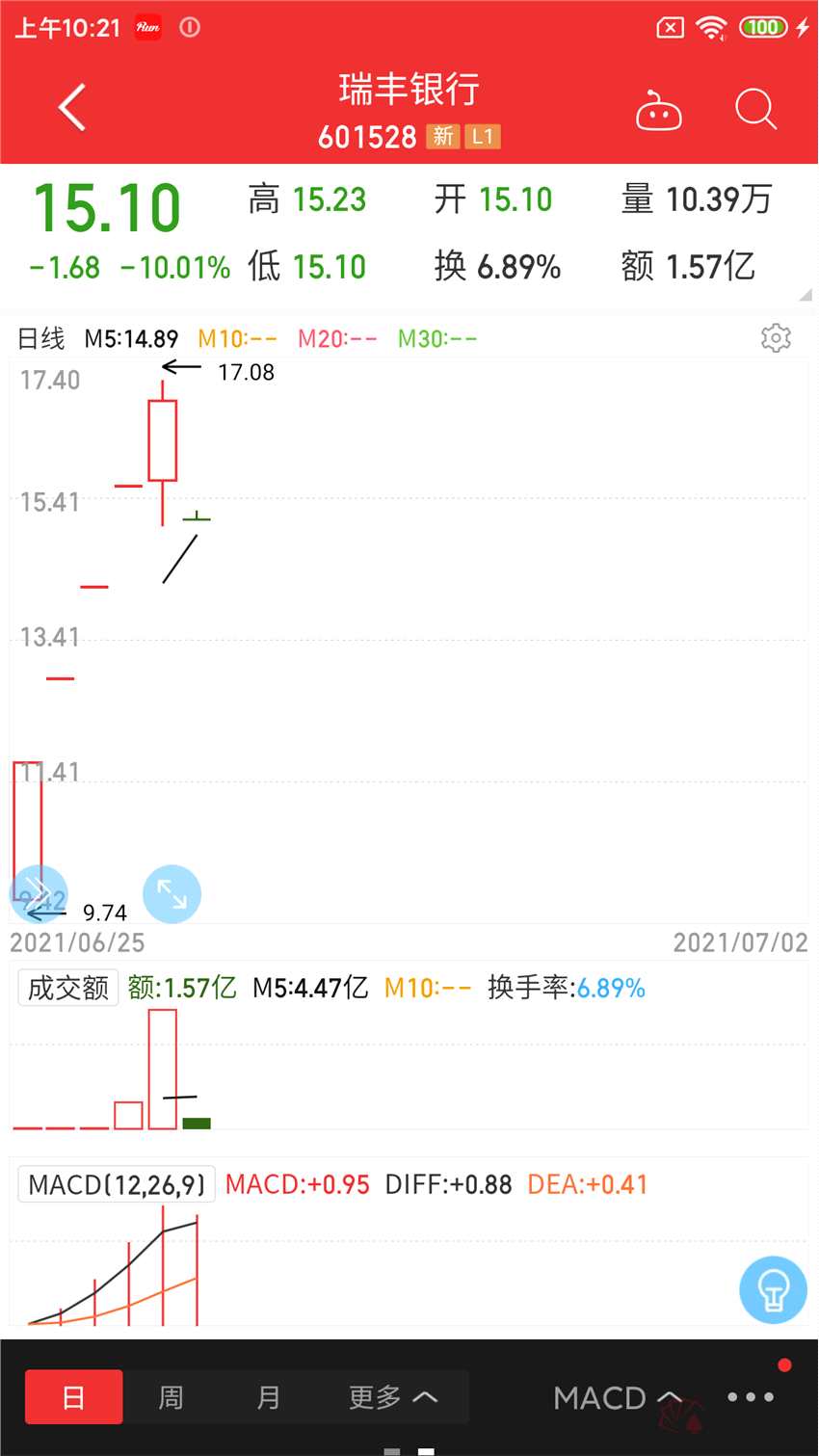Open MACD indicator menu in bottom bar
The width and height of the screenshot is (819, 1456).
pyautogui.click(x=617, y=1397)
